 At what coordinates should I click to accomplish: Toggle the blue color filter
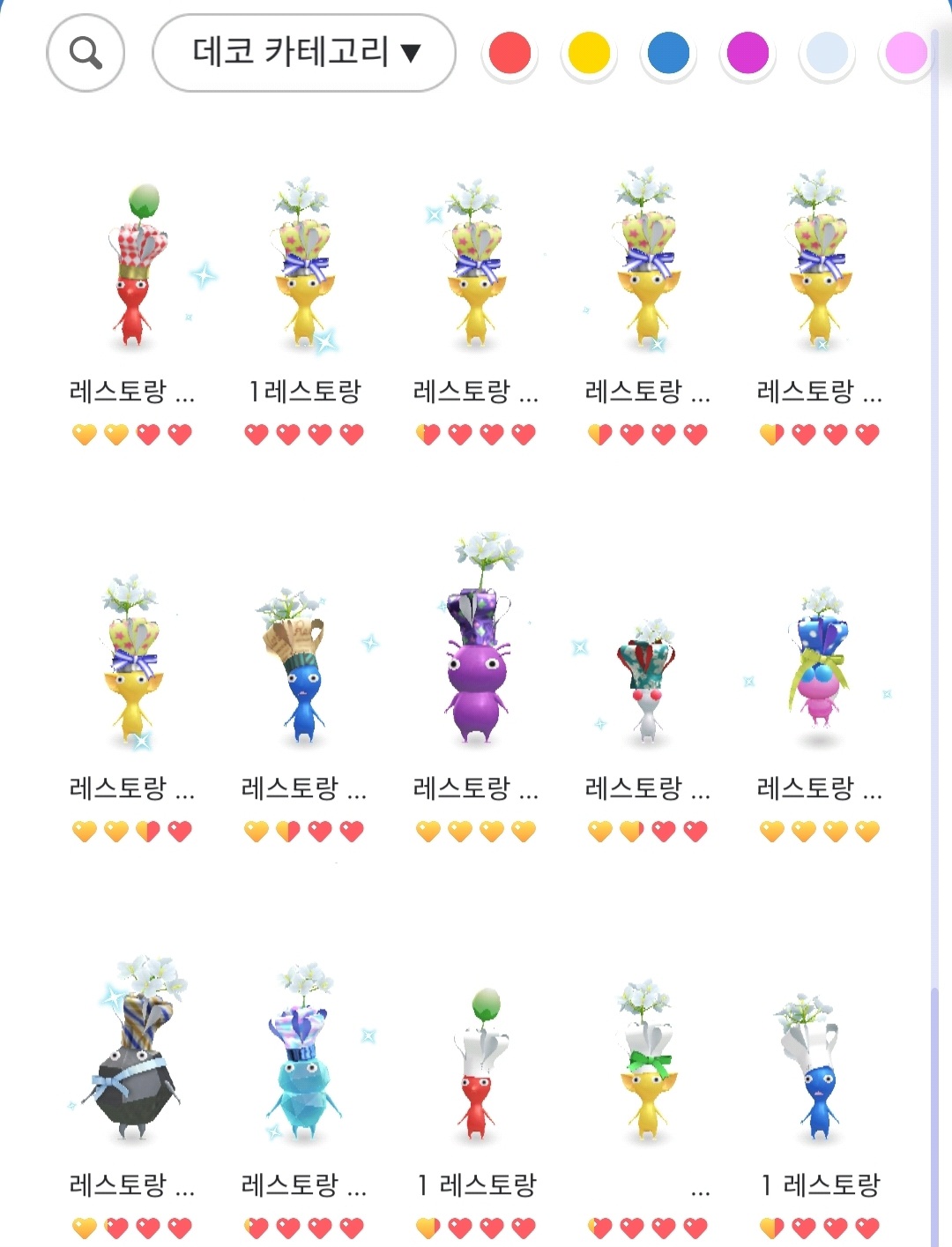click(x=667, y=53)
